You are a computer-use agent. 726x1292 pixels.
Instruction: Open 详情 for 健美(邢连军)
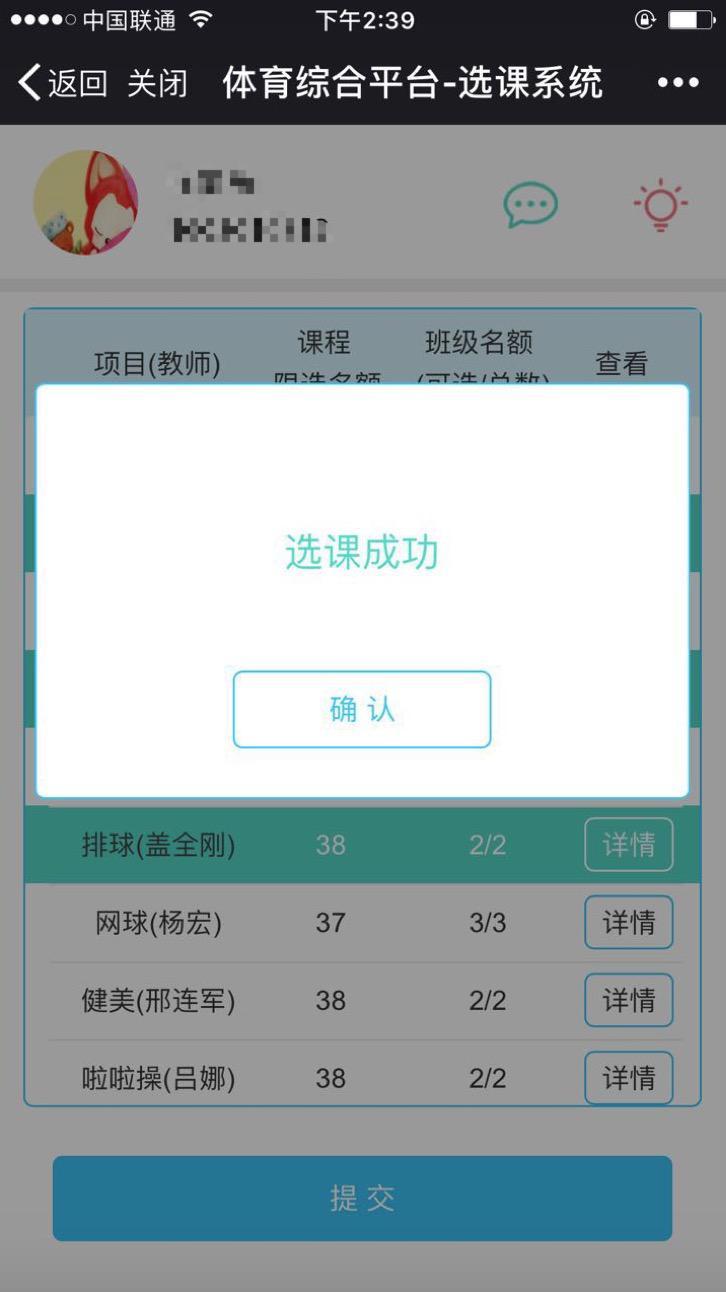tap(628, 1000)
